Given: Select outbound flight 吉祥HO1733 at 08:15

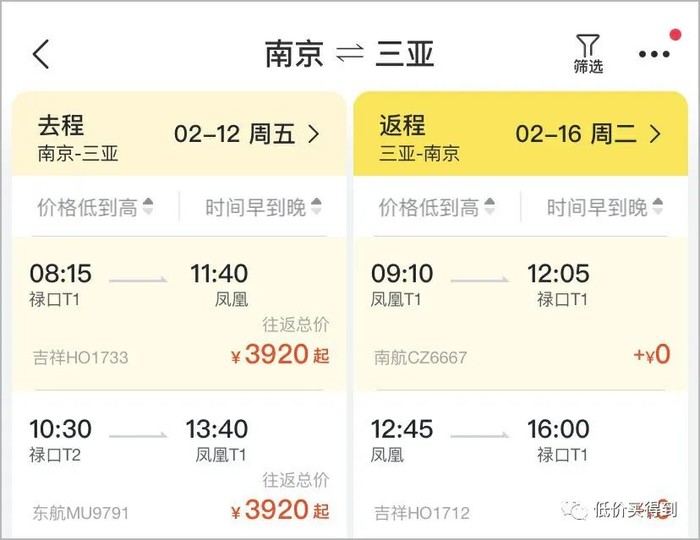Looking at the screenshot, I should click(180, 314).
